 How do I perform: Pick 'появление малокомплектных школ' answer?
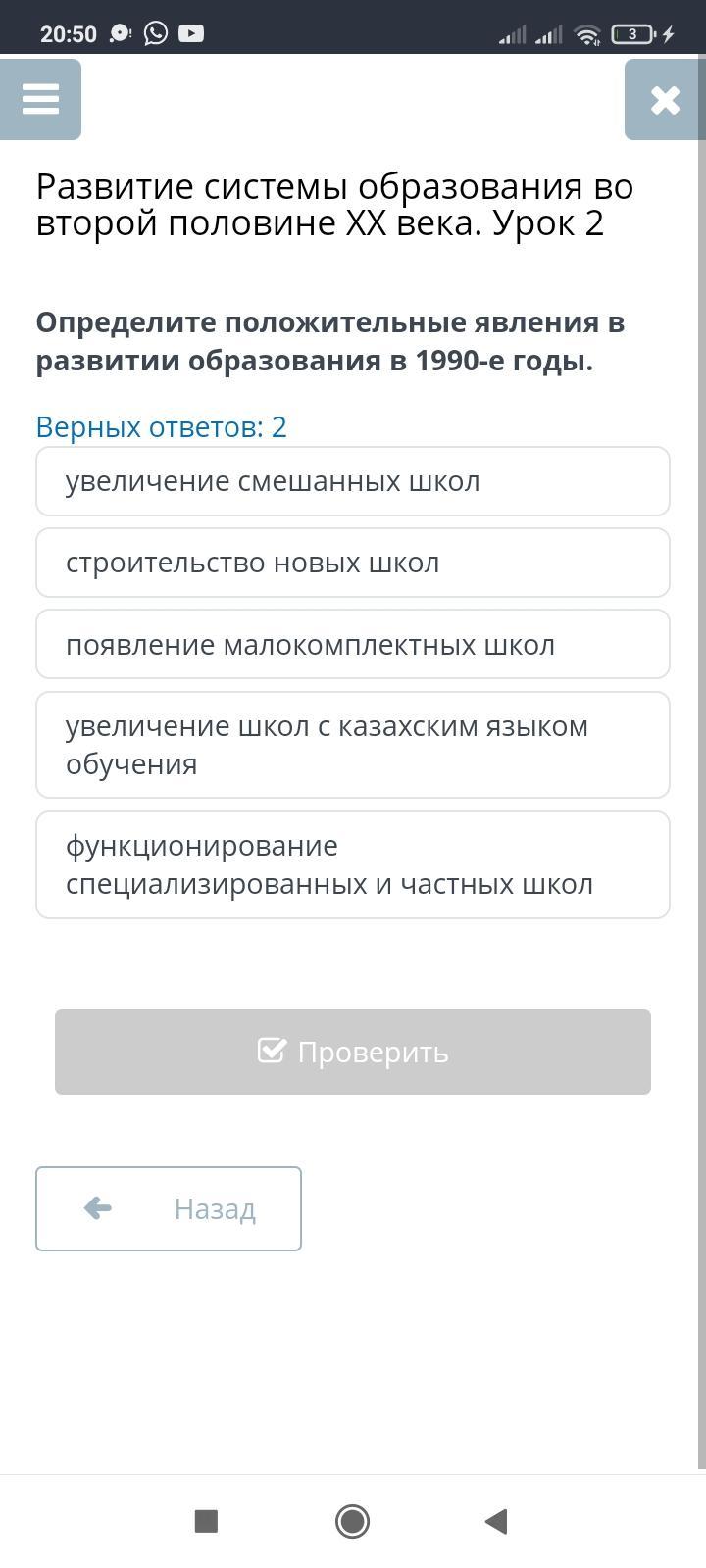353,645
